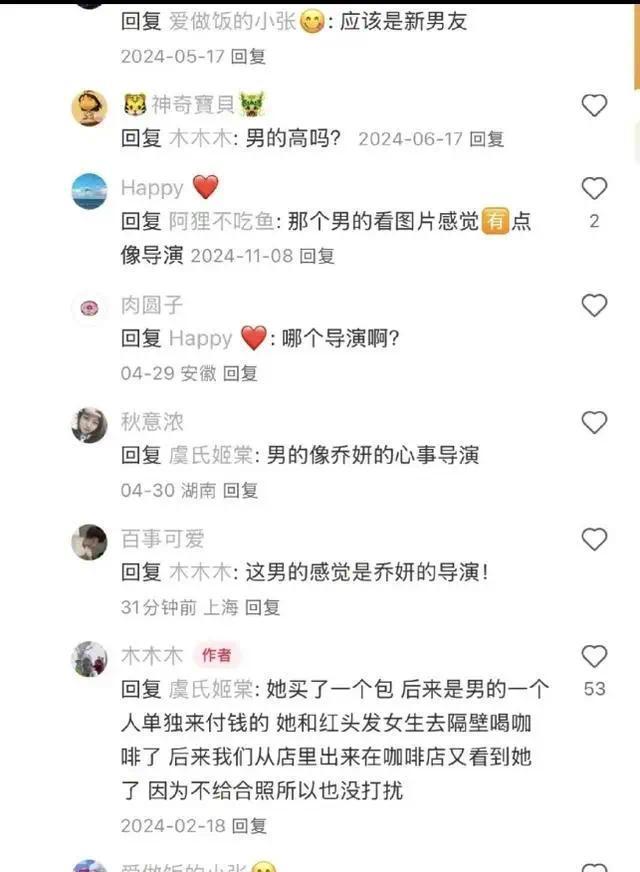Like 秋意浓's comment
The height and width of the screenshot is (872, 640).
tap(594, 422)
